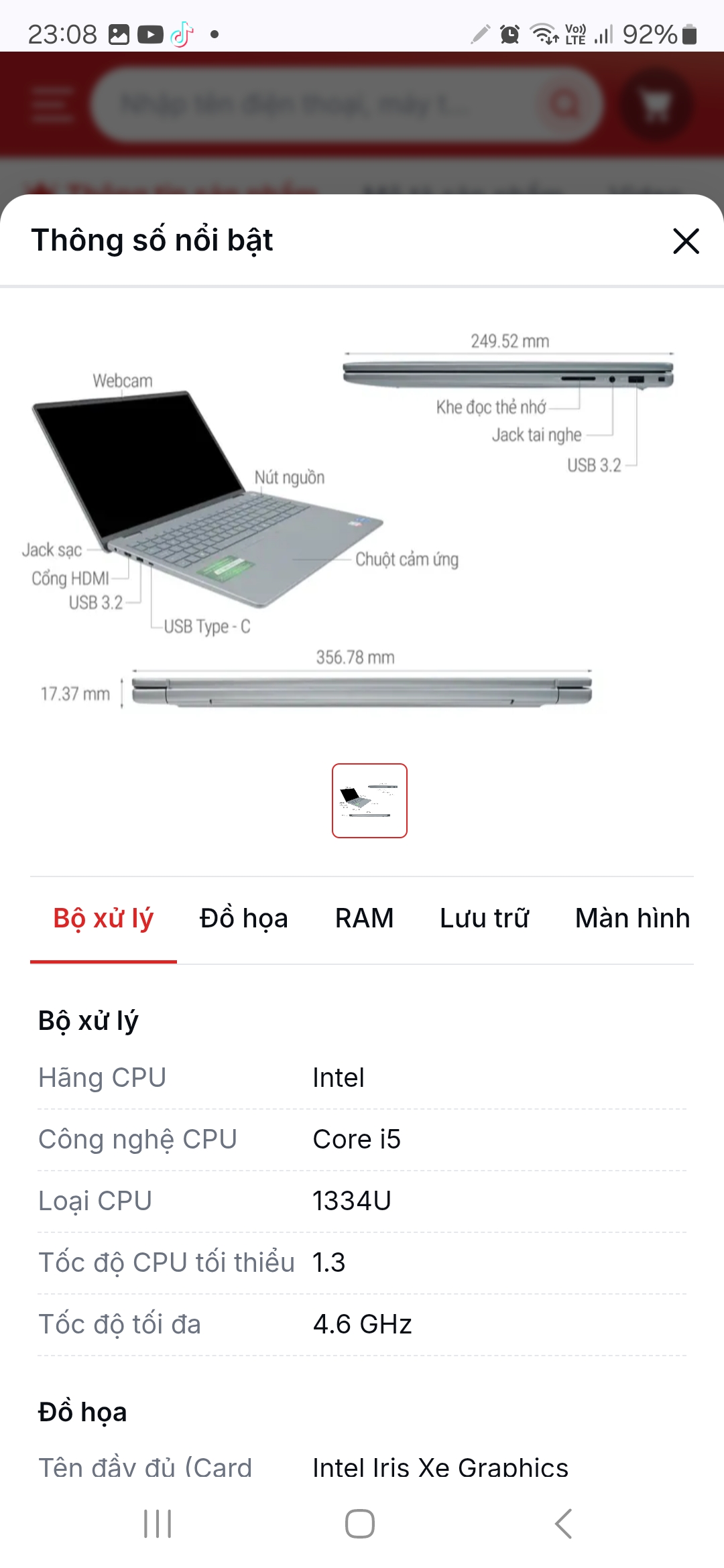
Task: Go back with system back button
Action: pos(563,1524)
